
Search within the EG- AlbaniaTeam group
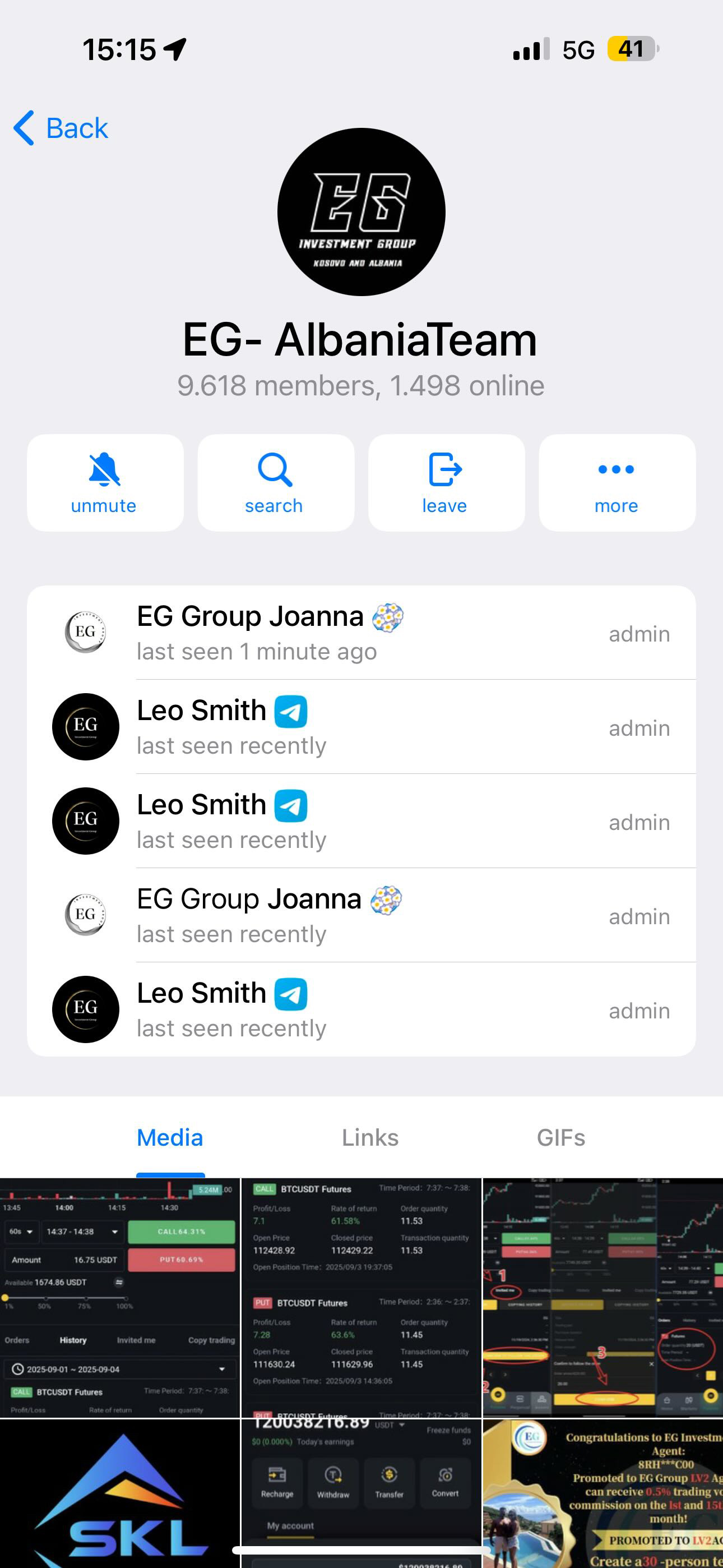pos(276,483)
